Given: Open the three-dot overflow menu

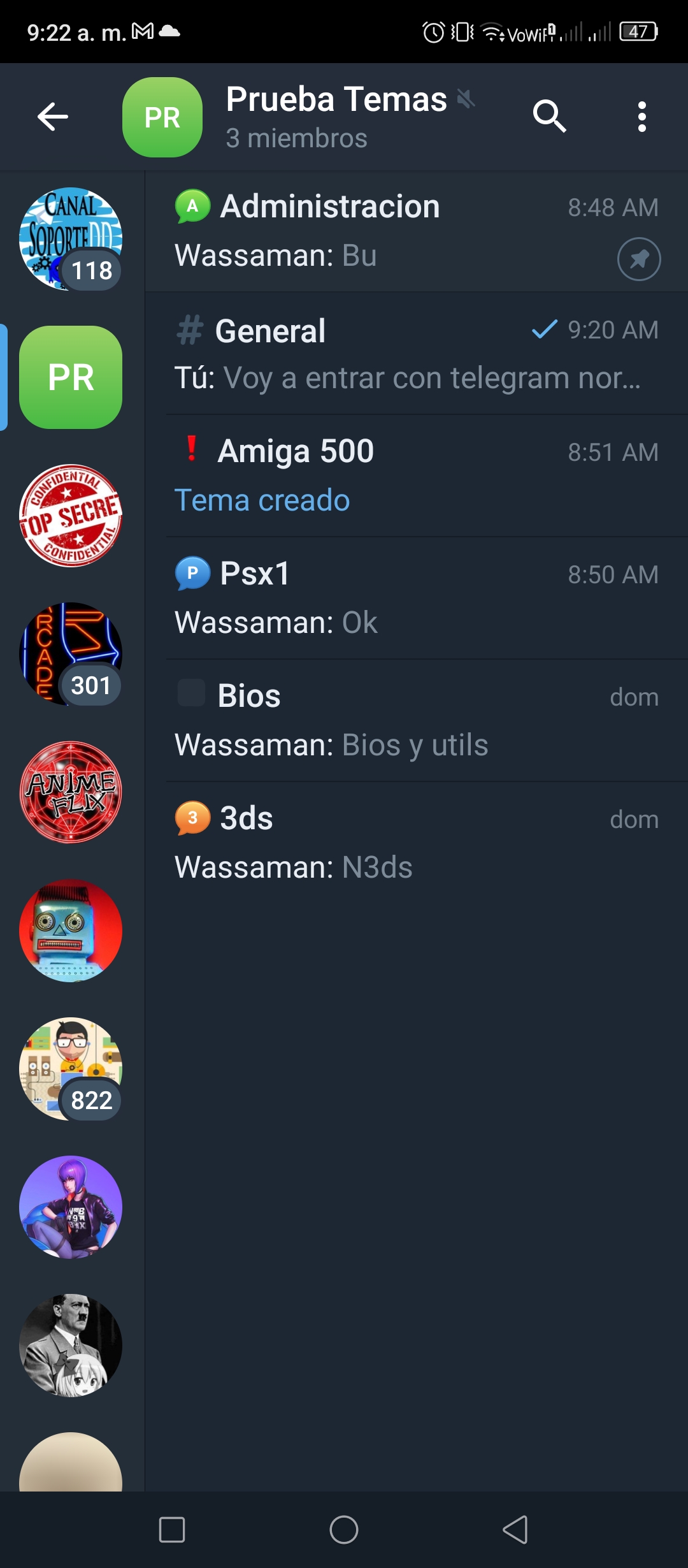Looking at the screenshot, I should [x=641, y=117].
